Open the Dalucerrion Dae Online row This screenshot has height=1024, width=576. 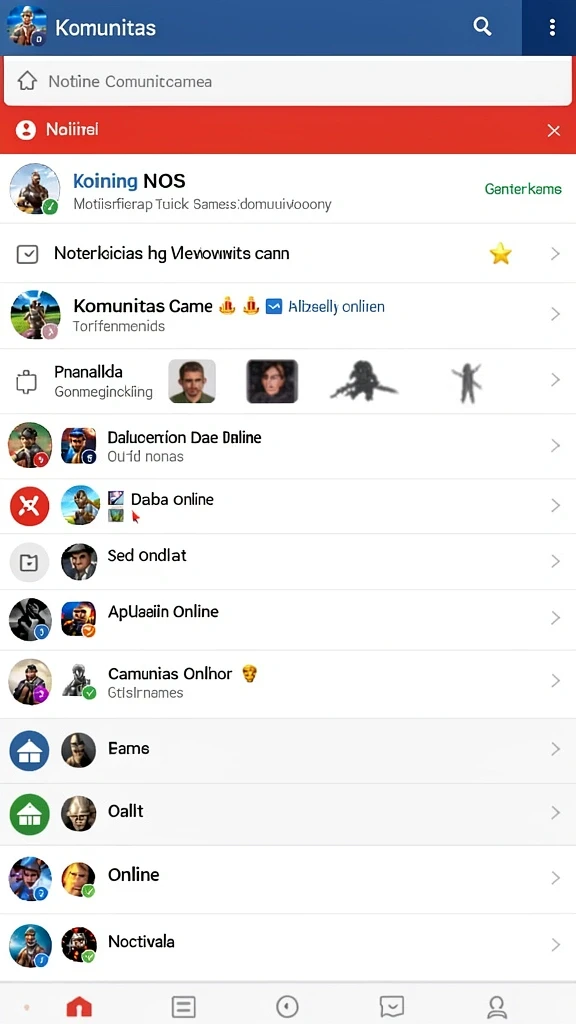[x=288, y=445]
